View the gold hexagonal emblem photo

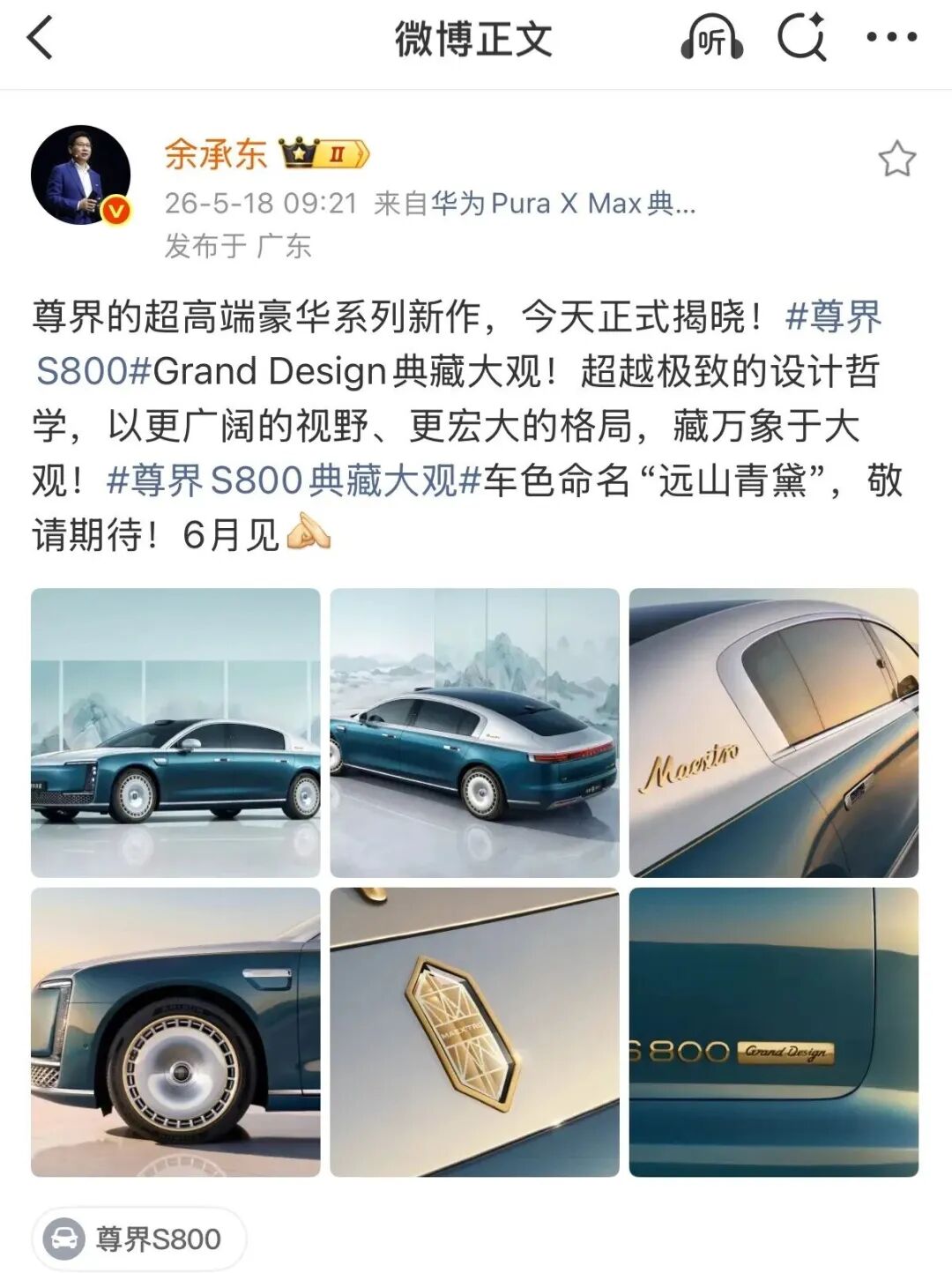[474, 1031]
